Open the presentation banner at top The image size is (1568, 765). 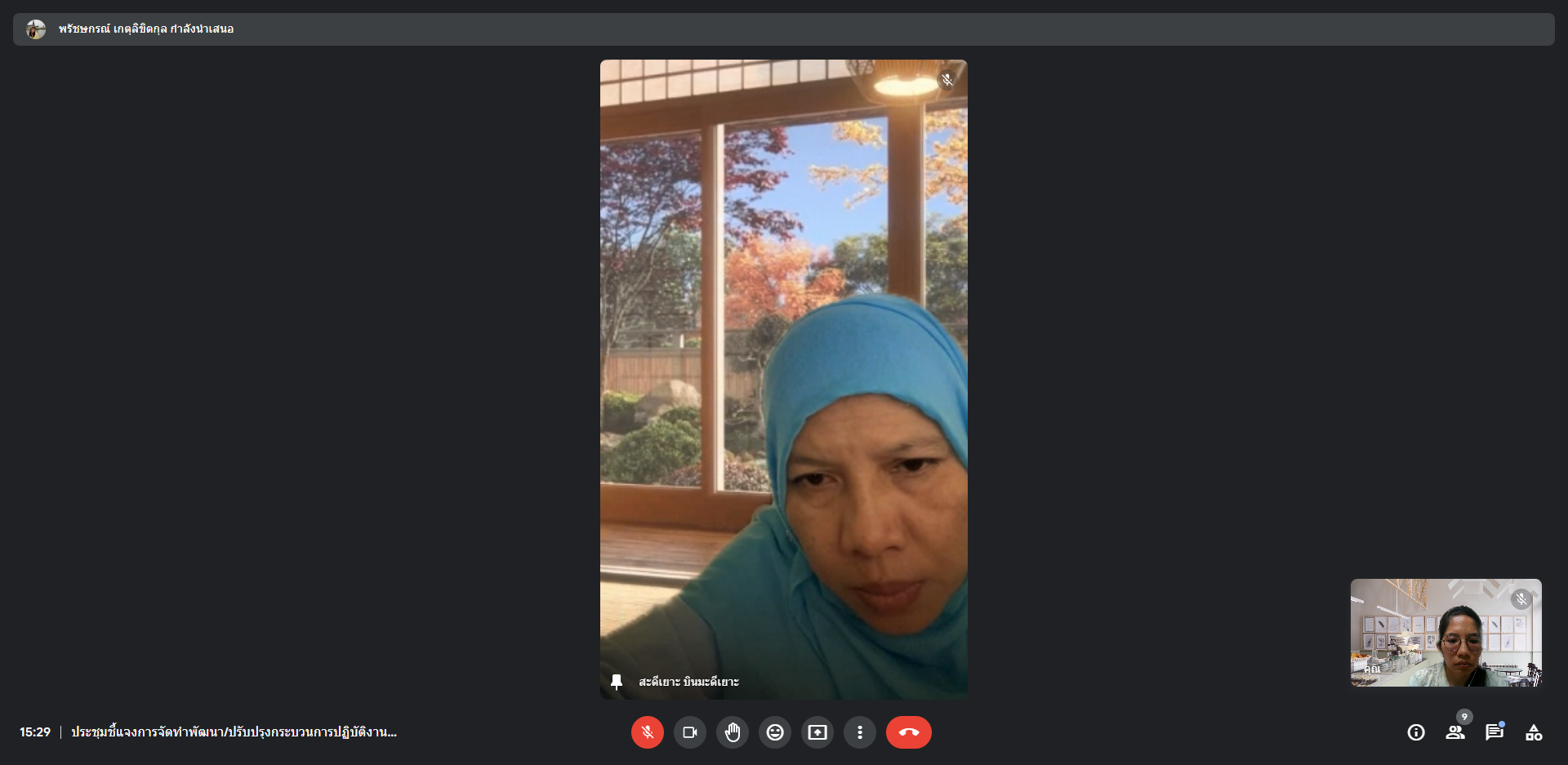point(782,29)
